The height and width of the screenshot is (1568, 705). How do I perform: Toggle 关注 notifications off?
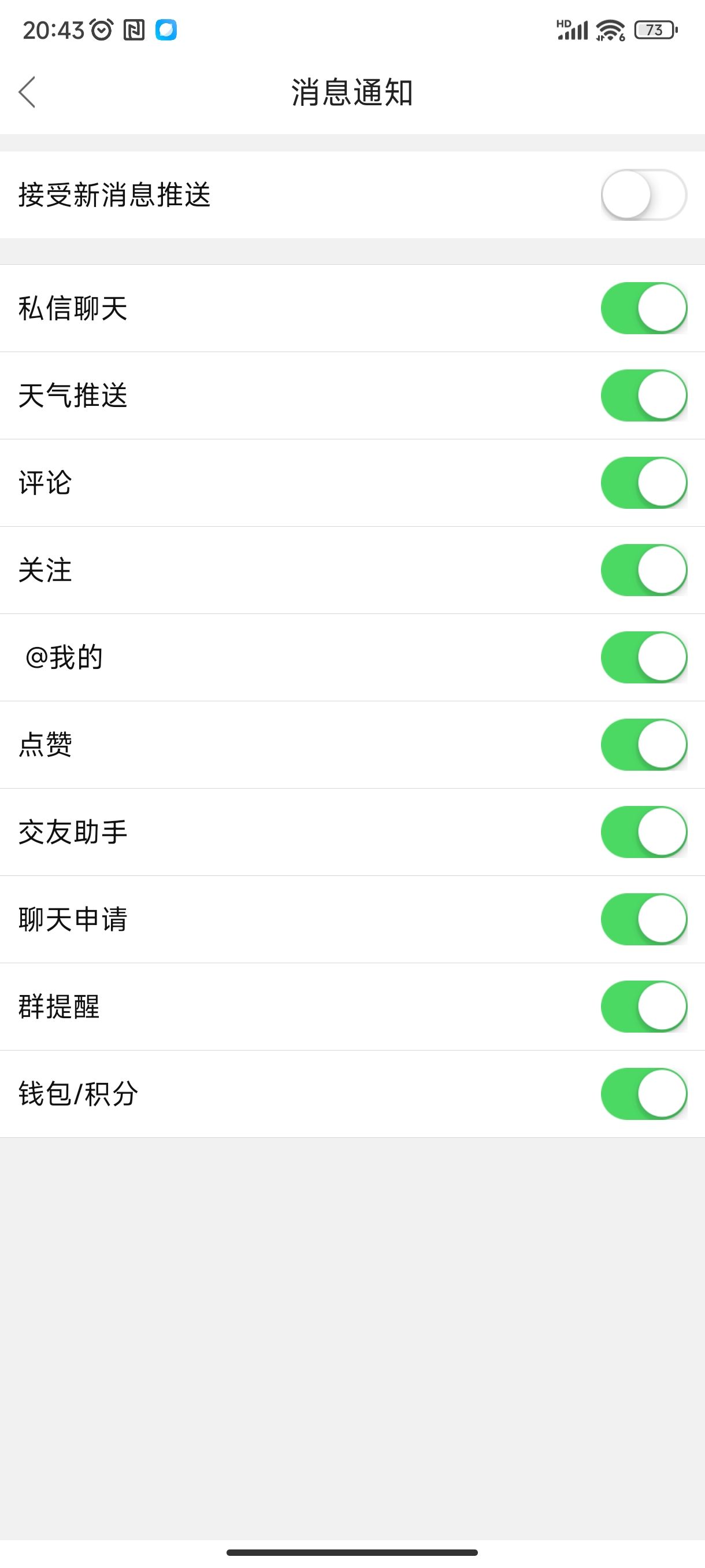[x=644, y=570]
